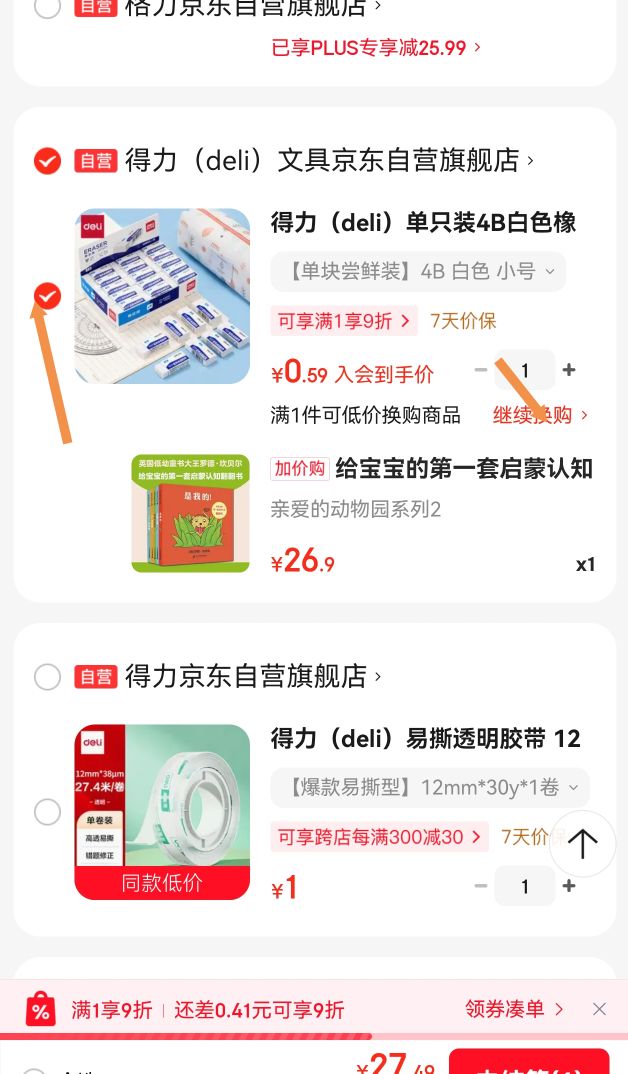Viewport: 628px width, 1074px height.
Task: Change the 爆款易撕型 12mm*30y*1卷 option
Action: (x=430, y=788)
